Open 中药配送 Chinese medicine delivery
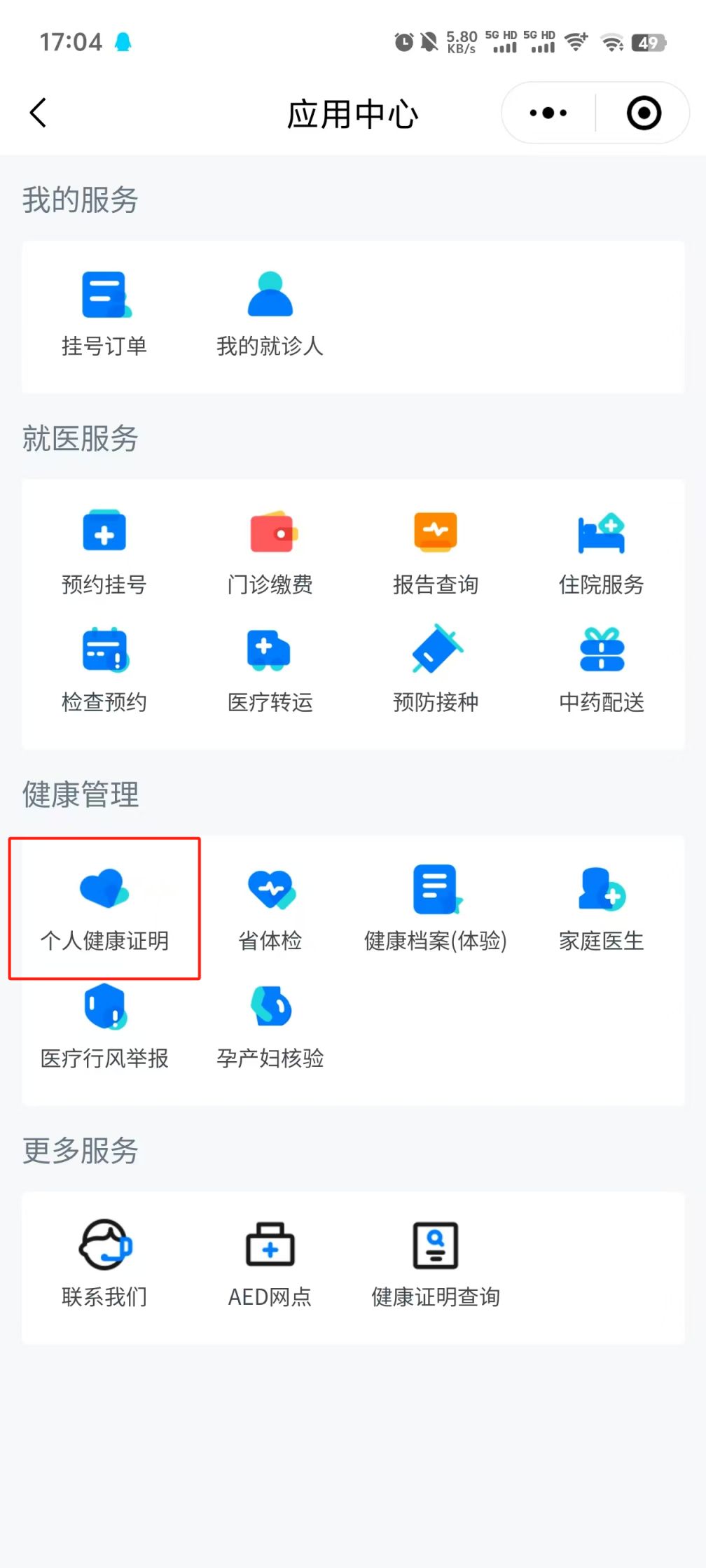706x1568 pixels. click(601, 671)
